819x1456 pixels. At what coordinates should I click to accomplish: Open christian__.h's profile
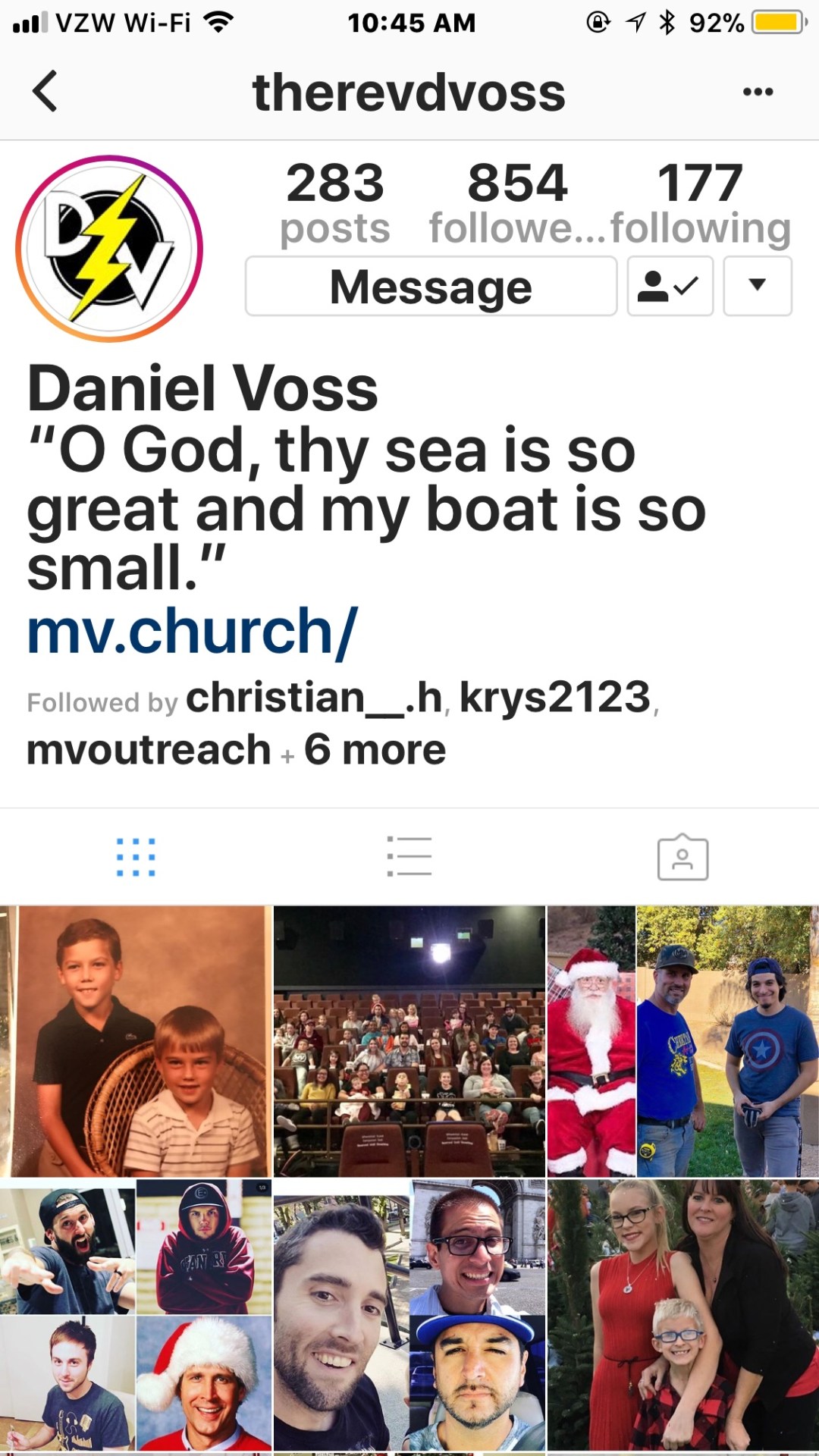point(314,698)
